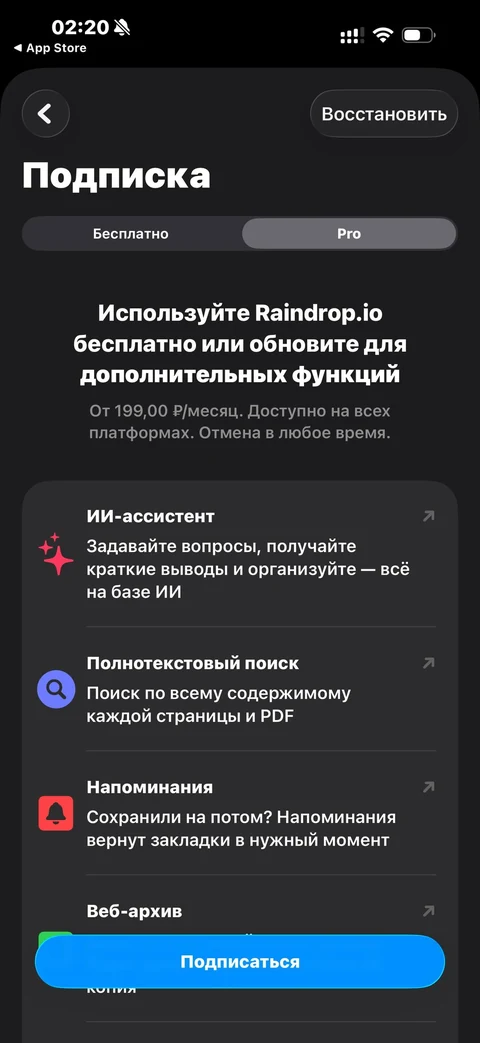Open Полнотекстовый поиск feature details
The width and height of the screenshot is (480, 1043).
239,690
